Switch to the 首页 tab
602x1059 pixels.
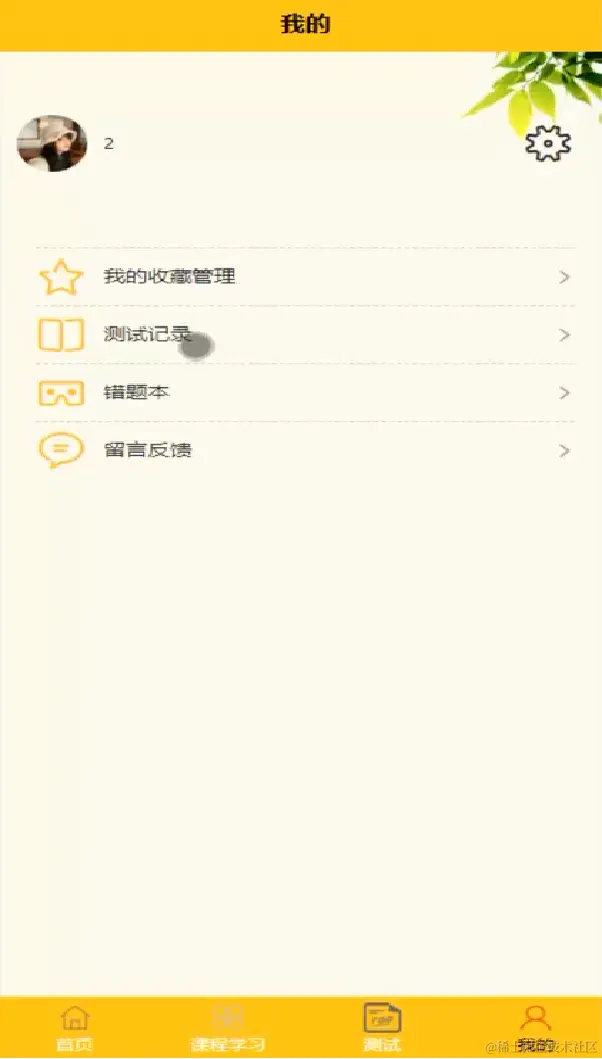tap(75, 1028)
